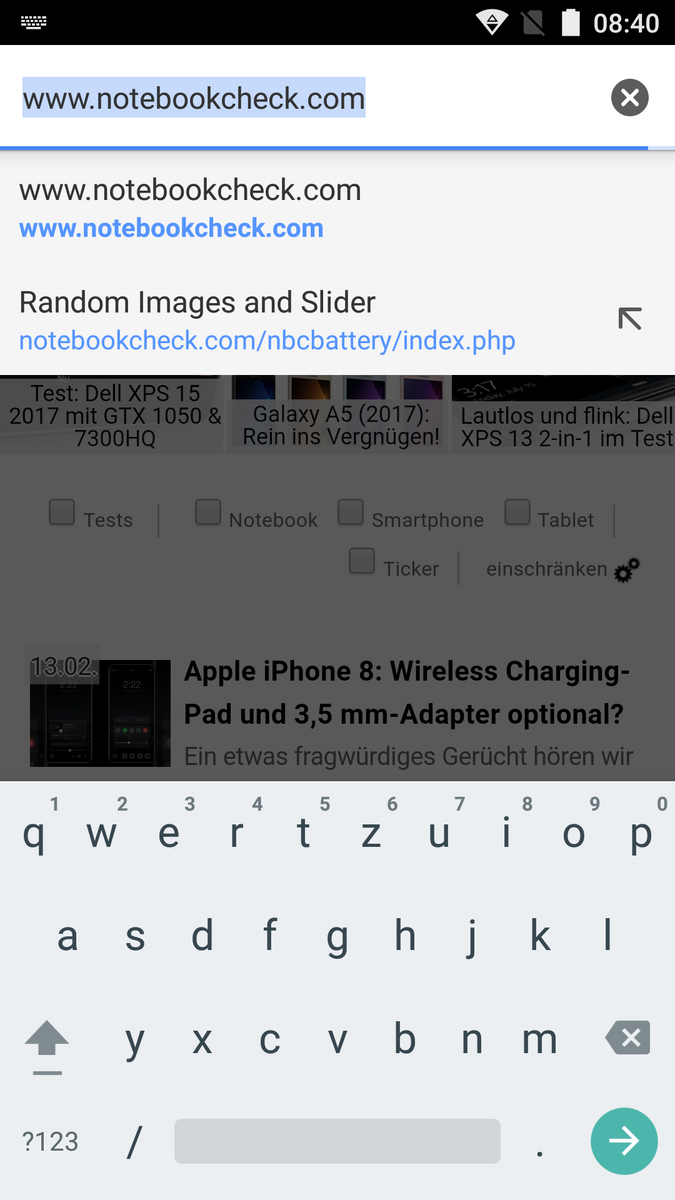Hit the backspace key on the keyboard

coord(628,1038)
